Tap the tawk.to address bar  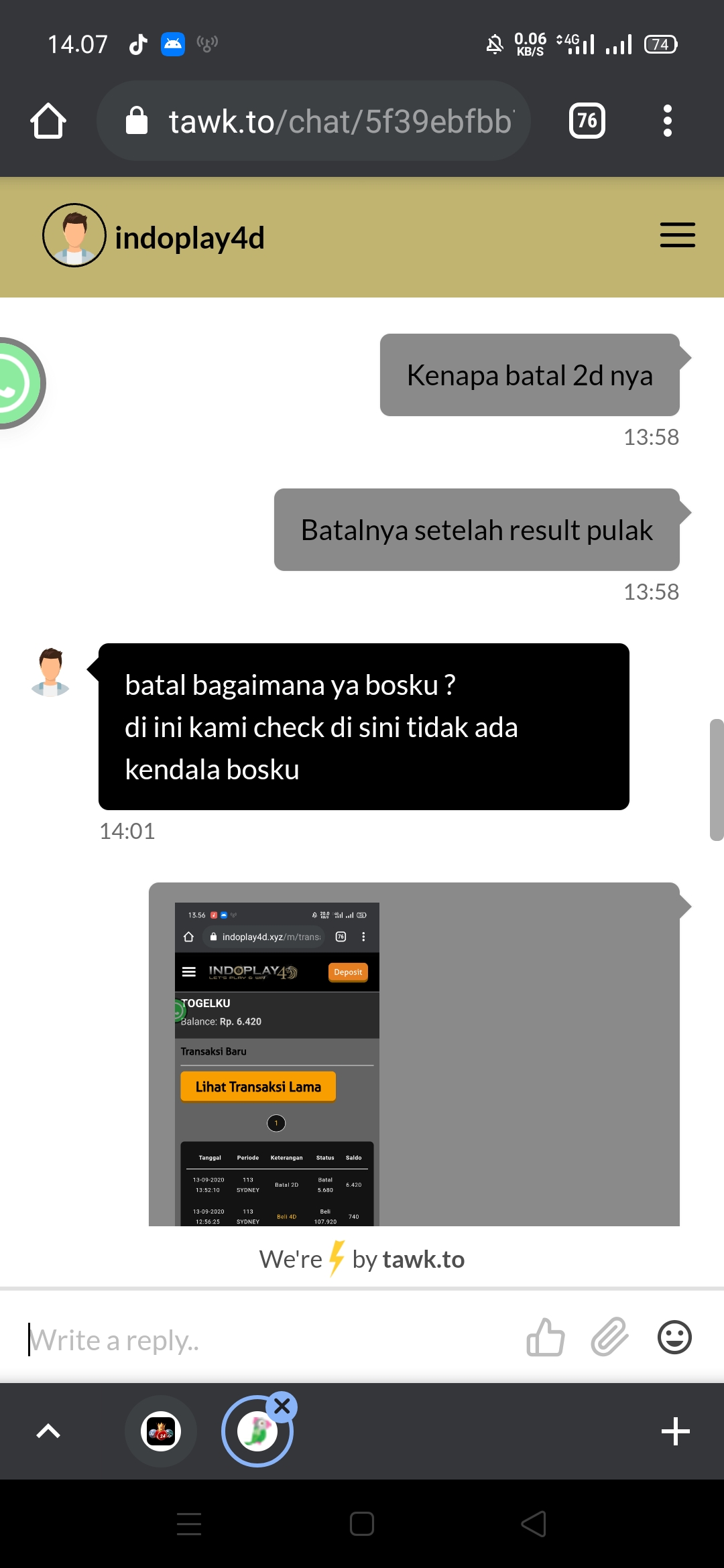pos(314,121)
